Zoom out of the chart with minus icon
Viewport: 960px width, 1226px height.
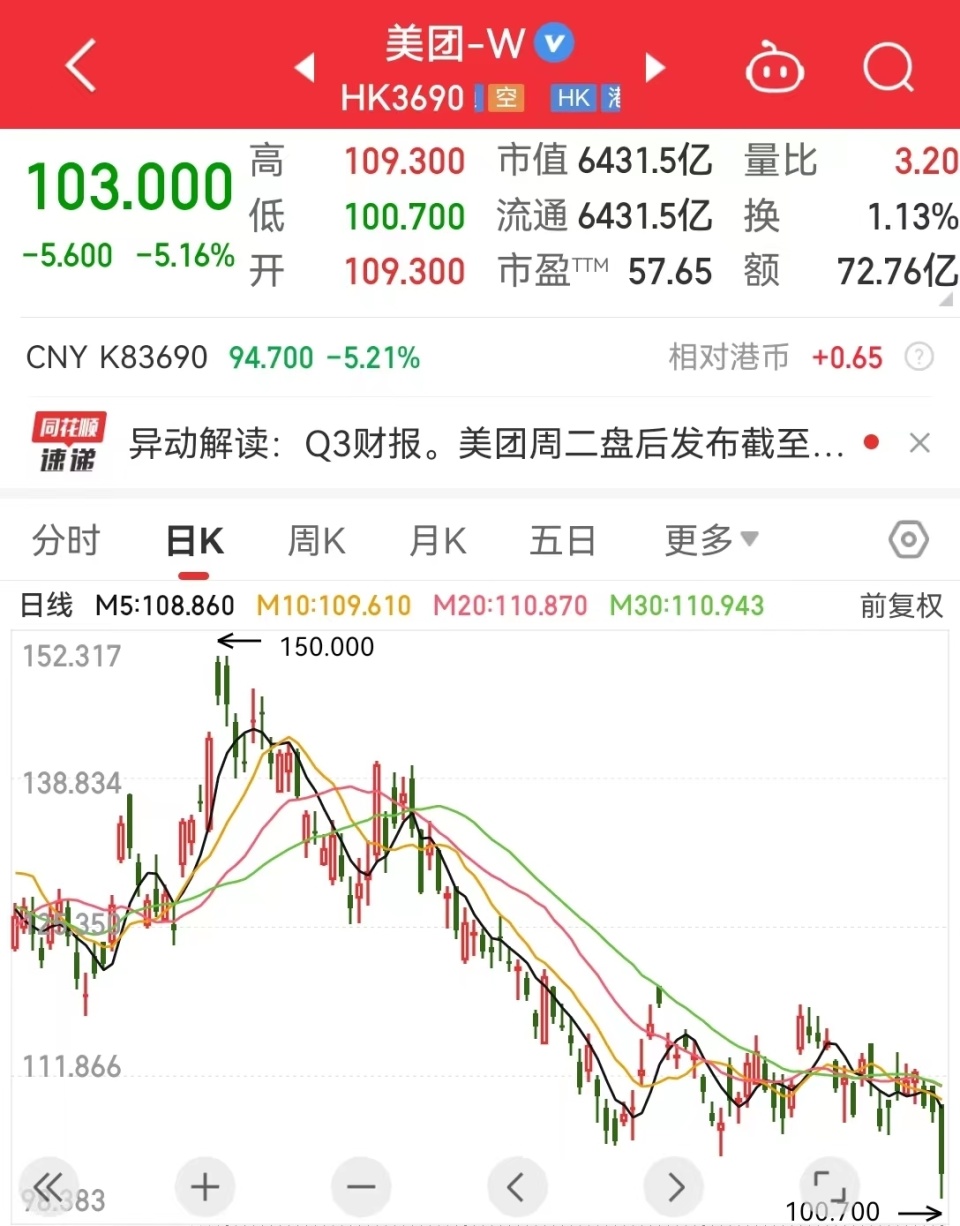[360, 1187]
